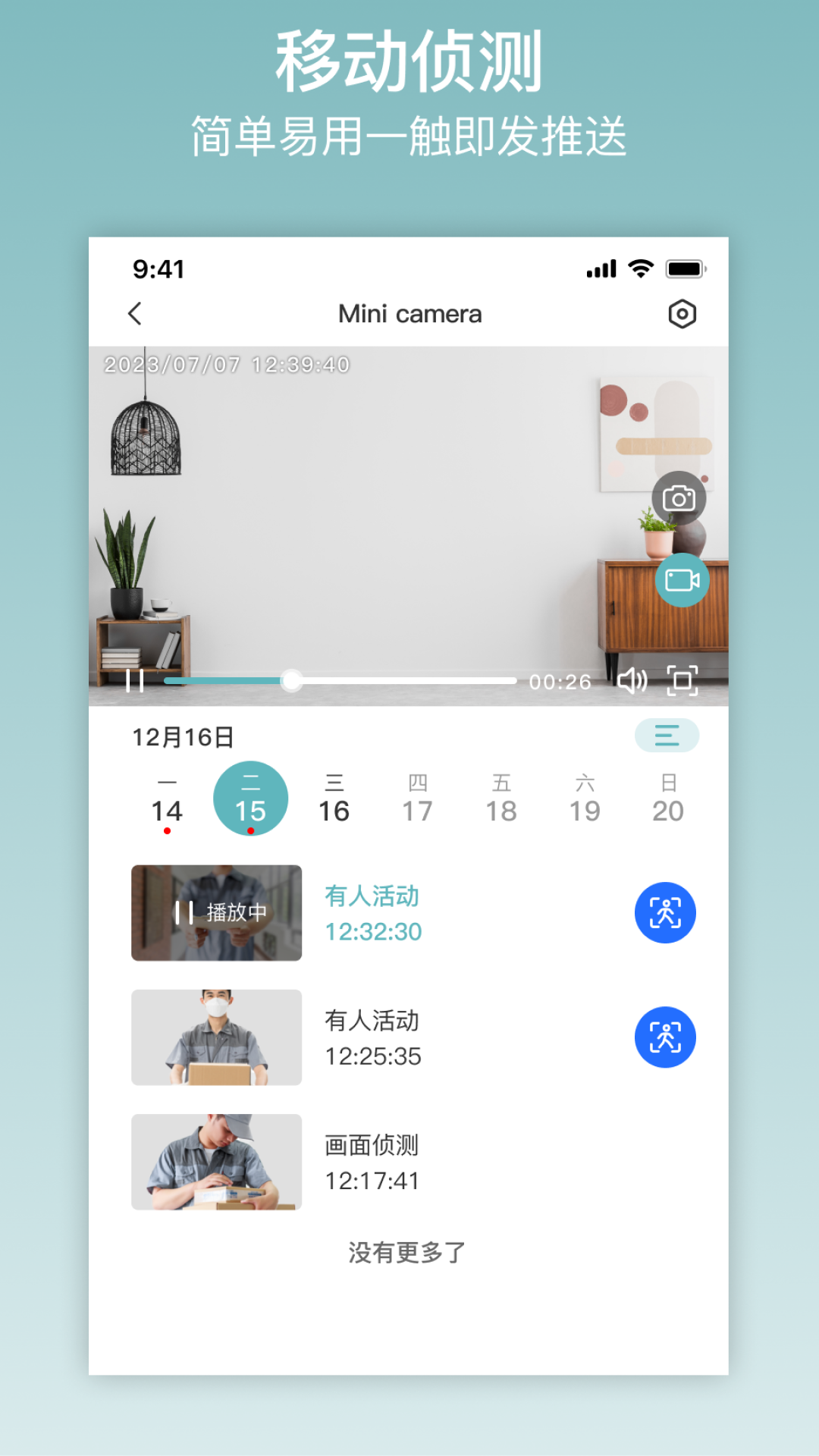The width and height of the screenshot is (819, 1456).
Task: Click the person detection icon for 12:25:35 event
Action: point(664,1037)
